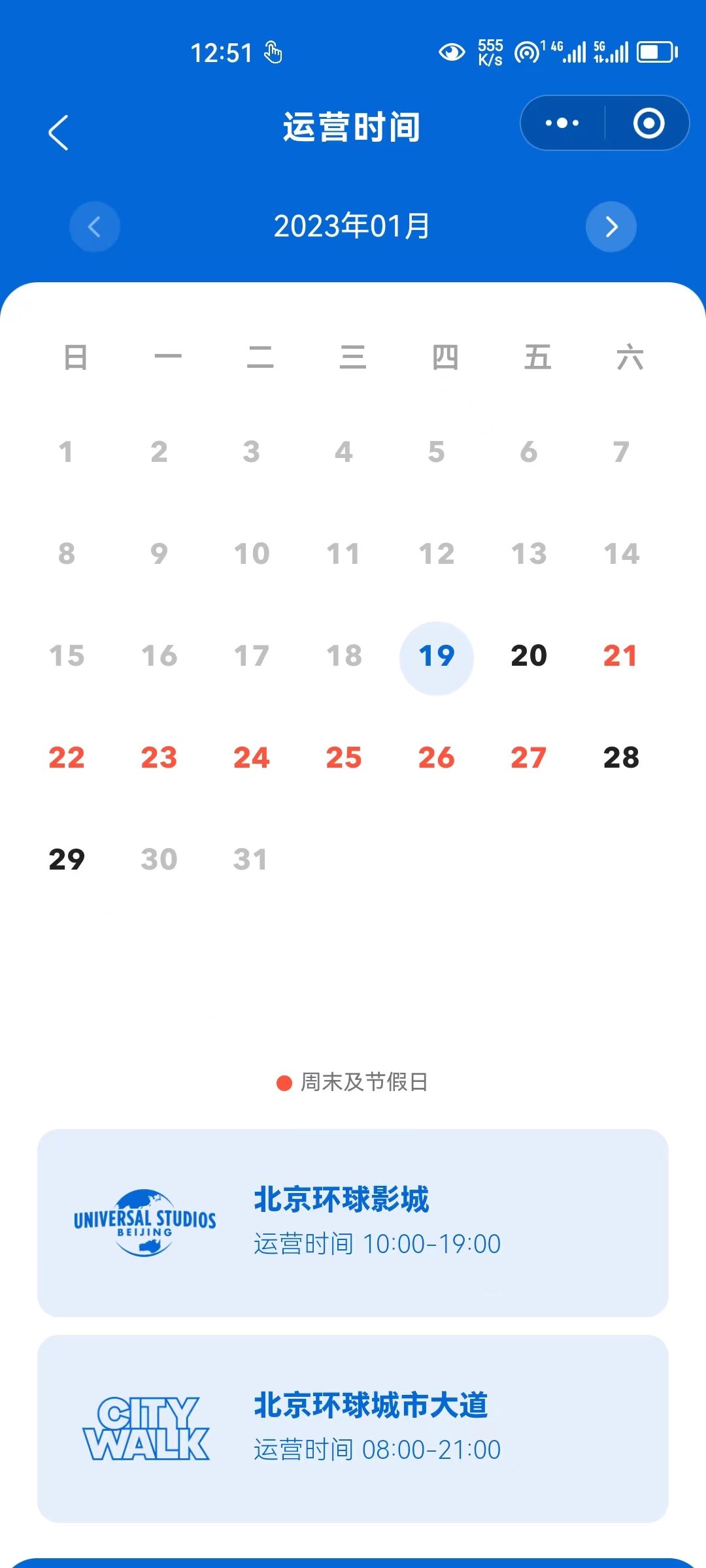
Task: Go to the next month after 2023年01月
Action: pos(611,227)
